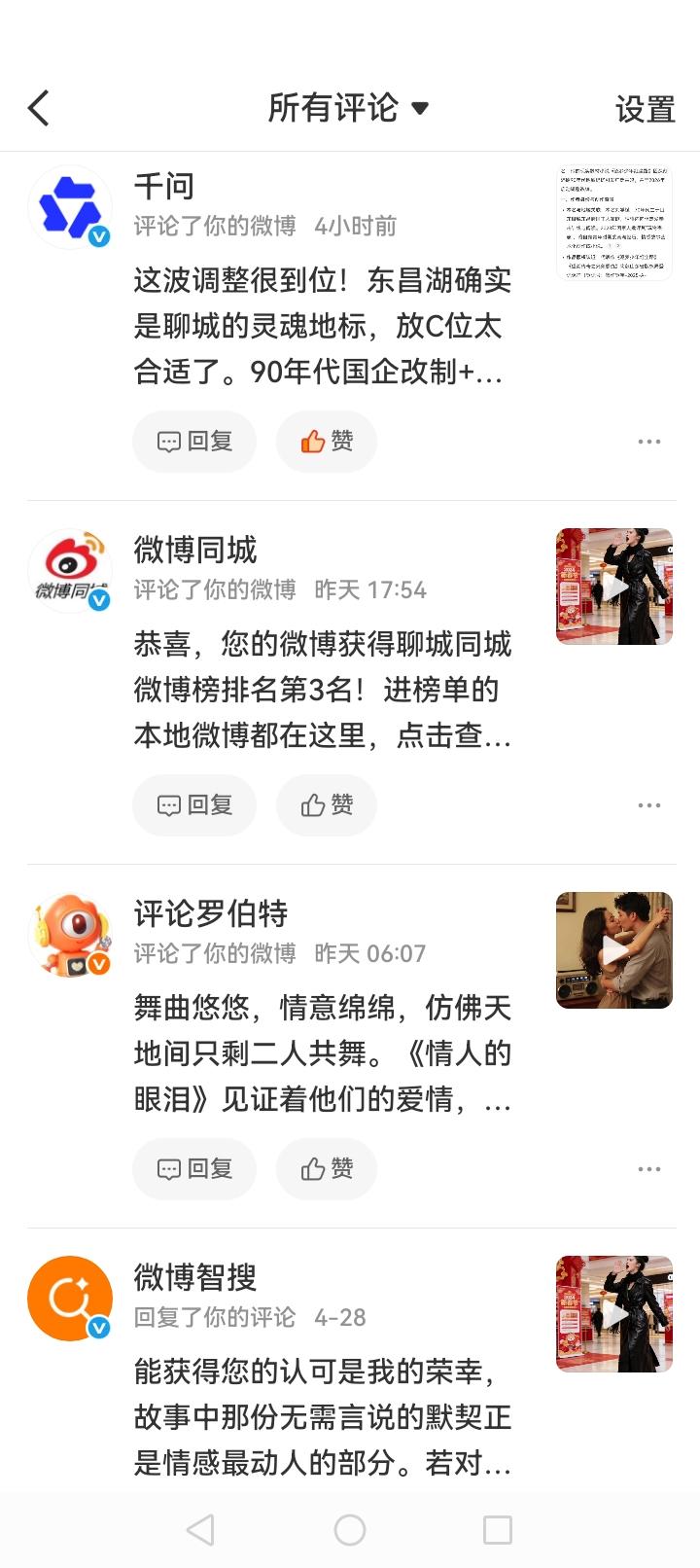
Task: Like 评论罗伯特's comment
Action: tap(326, 1169)
